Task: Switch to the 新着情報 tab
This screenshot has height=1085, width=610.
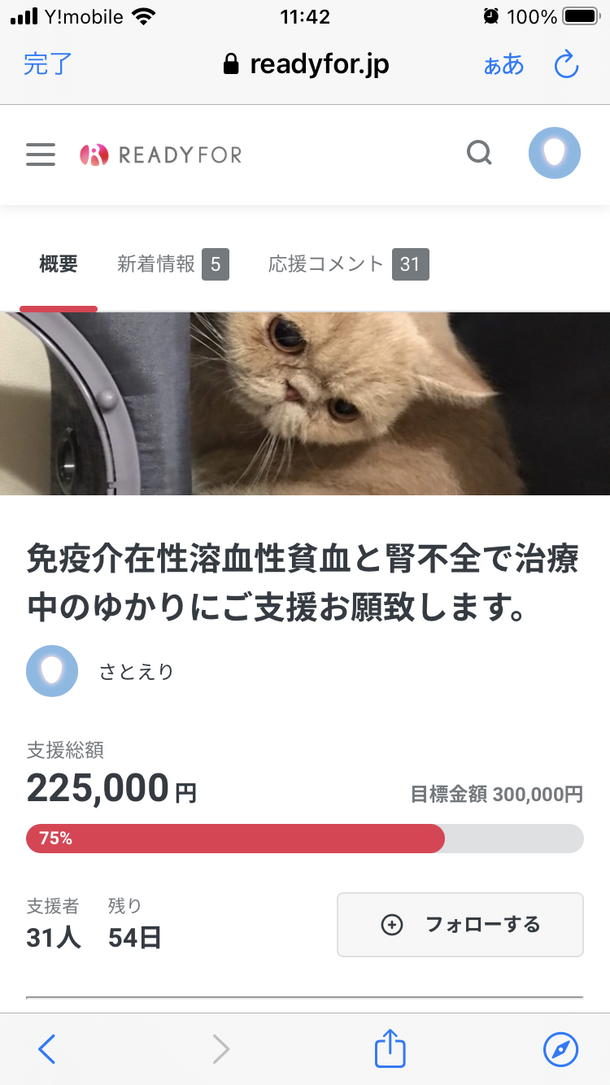Action: [172, 265]
